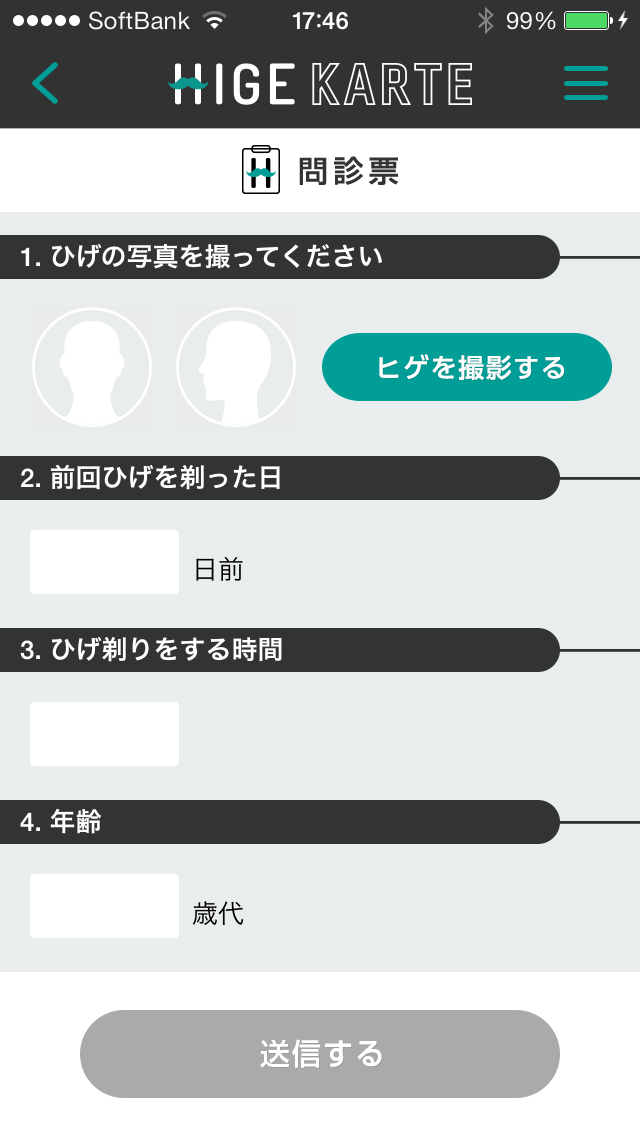The width and height of the screenshot is (640, 1136).
Task: Enter days in the 日前 field
Action: (104, 562)
